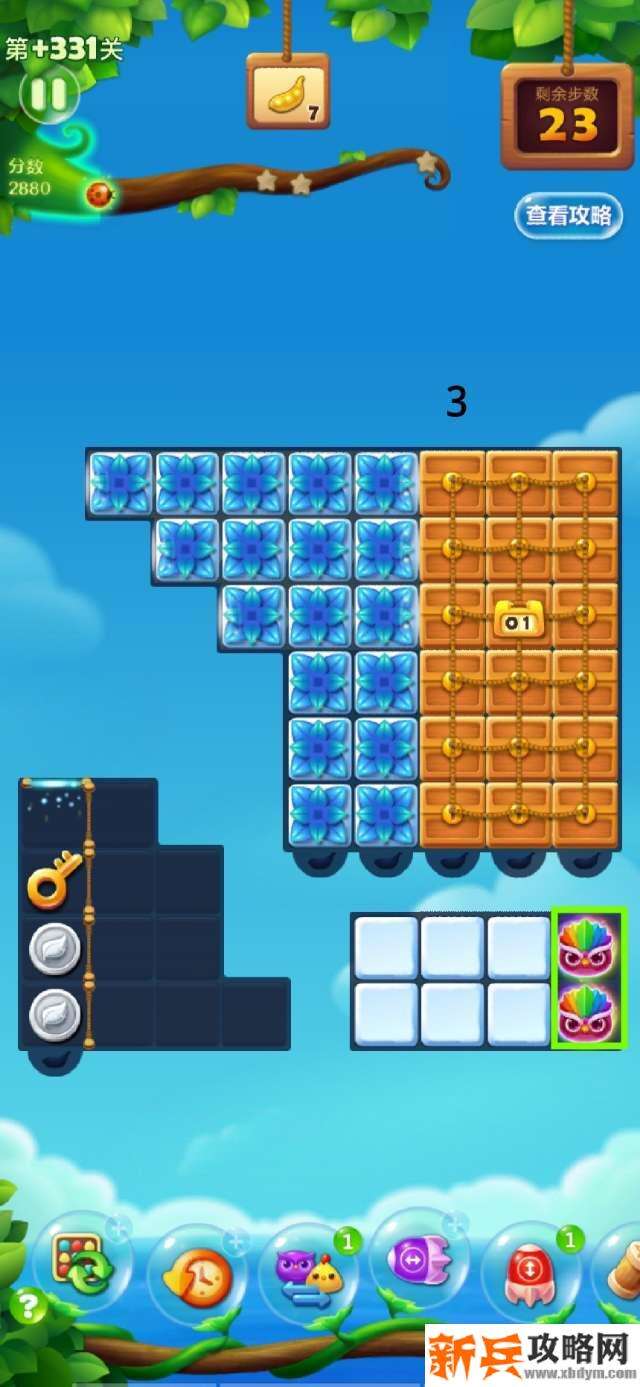Open the green question mark help
This screenshot has height=1387, width=640.
click(x=28, y=1305)
